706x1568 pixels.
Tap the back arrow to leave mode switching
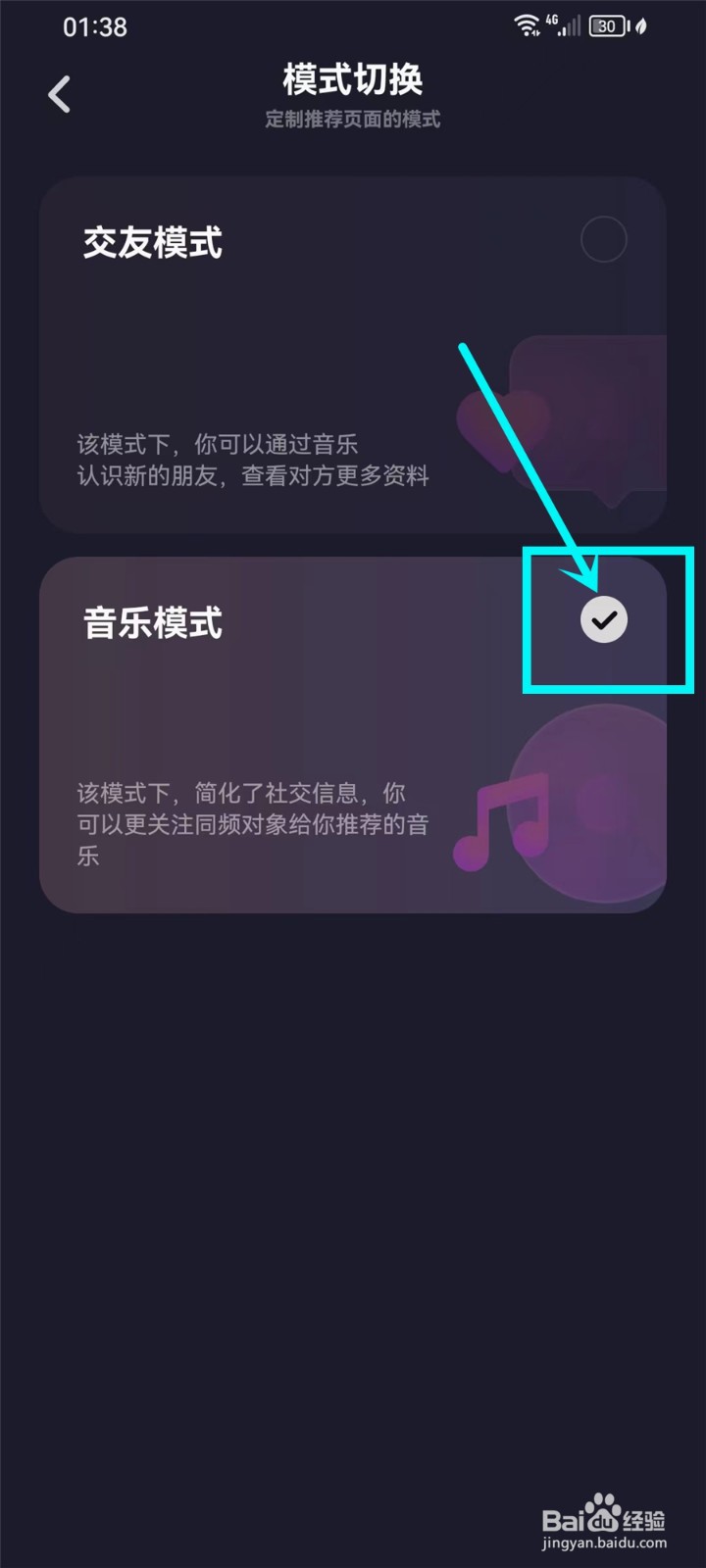click(x=59, y=93)
